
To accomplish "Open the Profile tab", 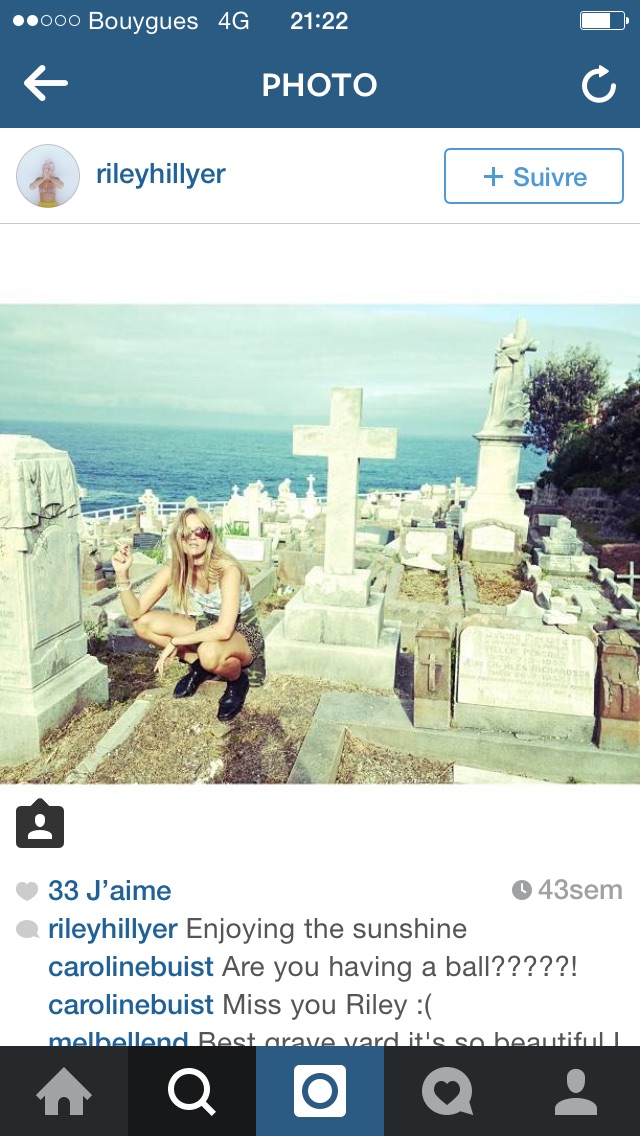I will click(576, 1091).
